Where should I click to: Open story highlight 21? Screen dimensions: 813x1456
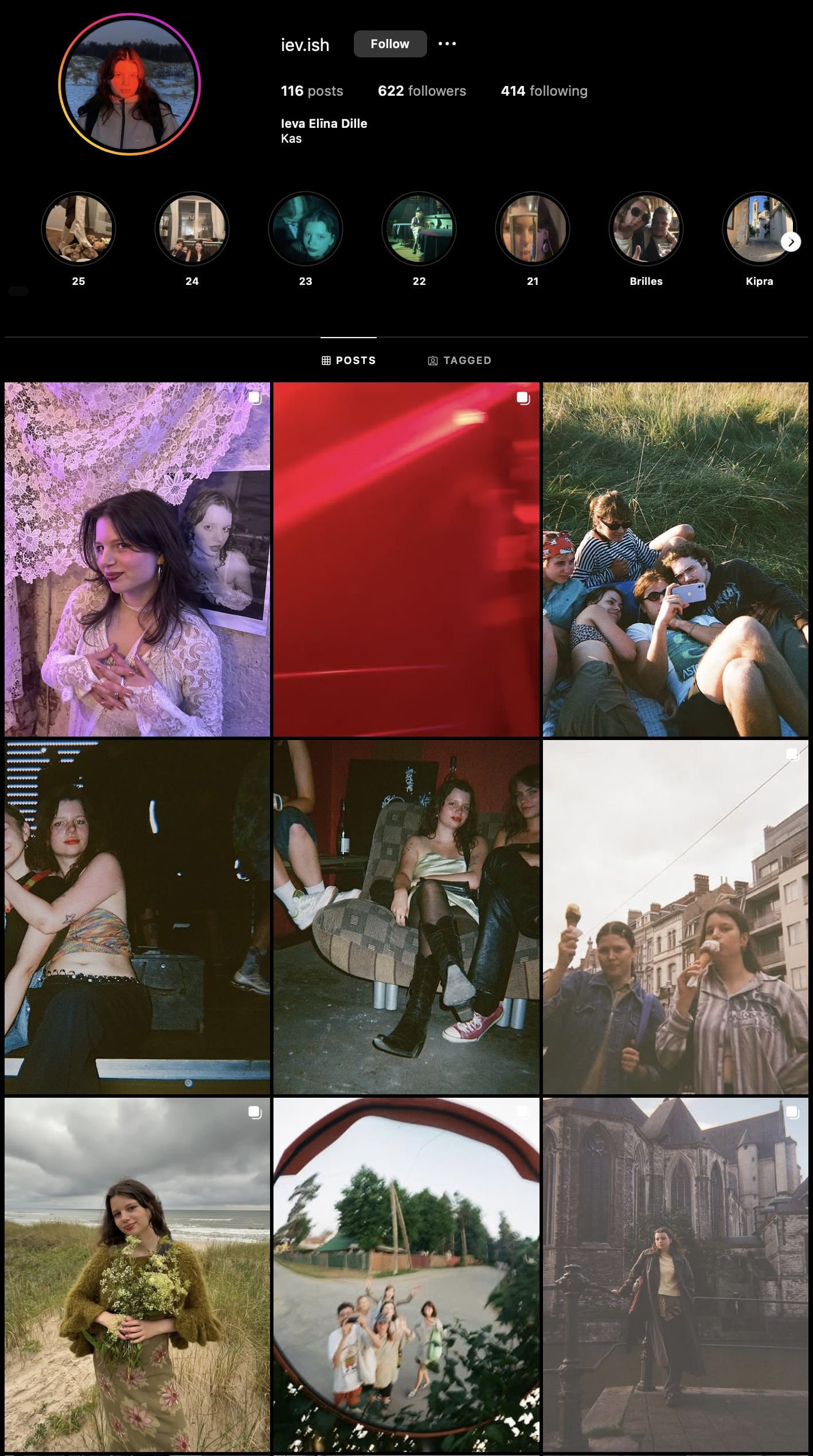[533, 228]
